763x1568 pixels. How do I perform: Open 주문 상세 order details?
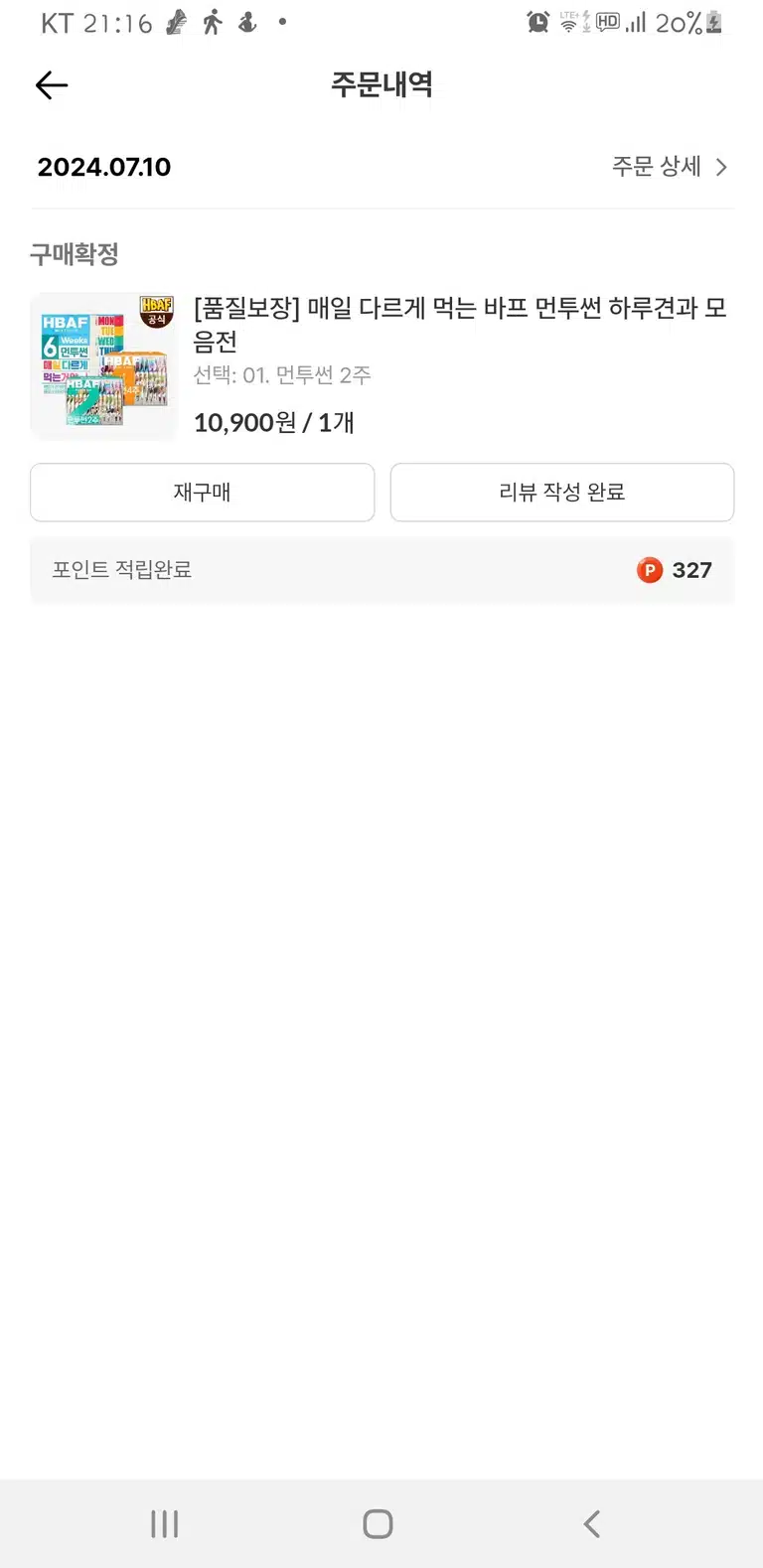pyautogui.click(x=670, y=167)
